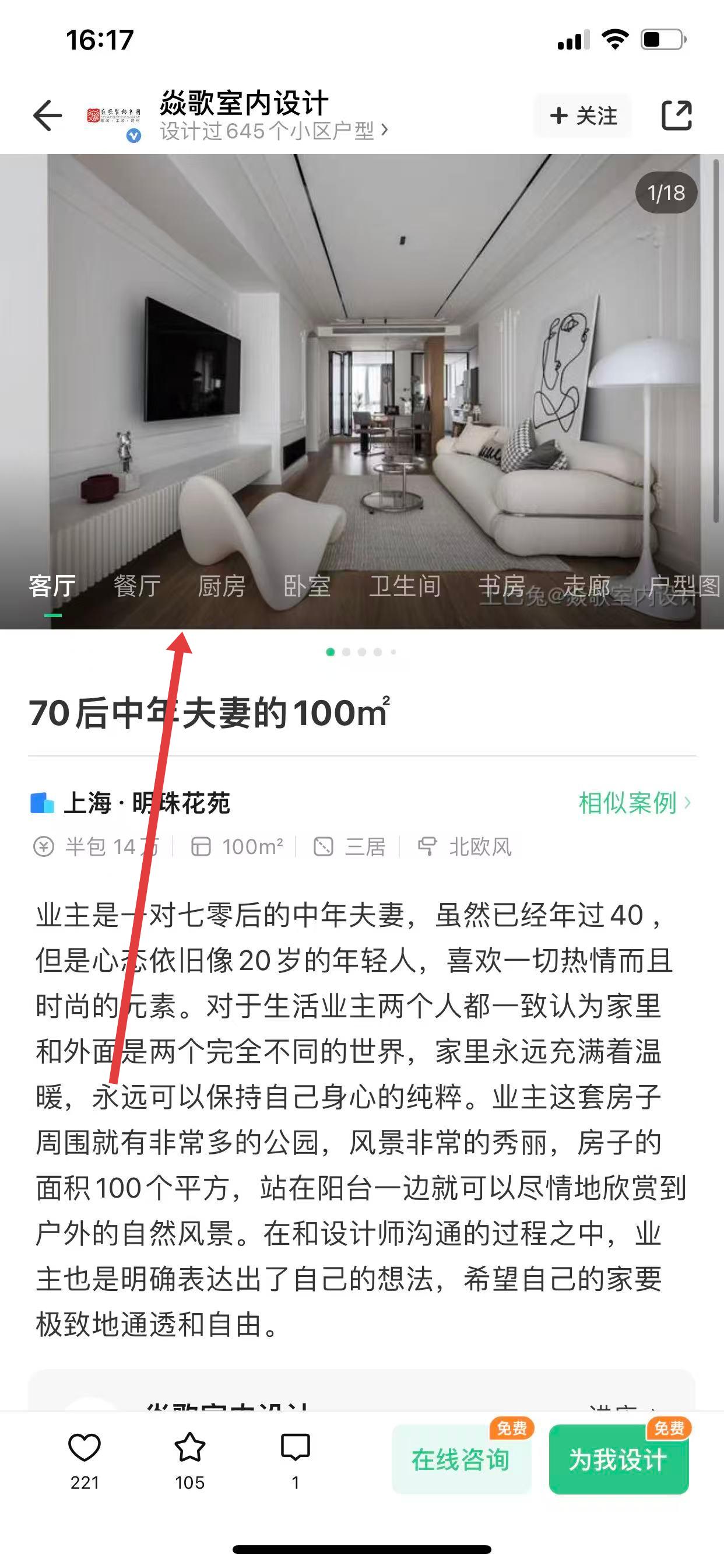View the 卫生间 photos
The width and height of the screenshot is (724, 1568).
(405, 586)
